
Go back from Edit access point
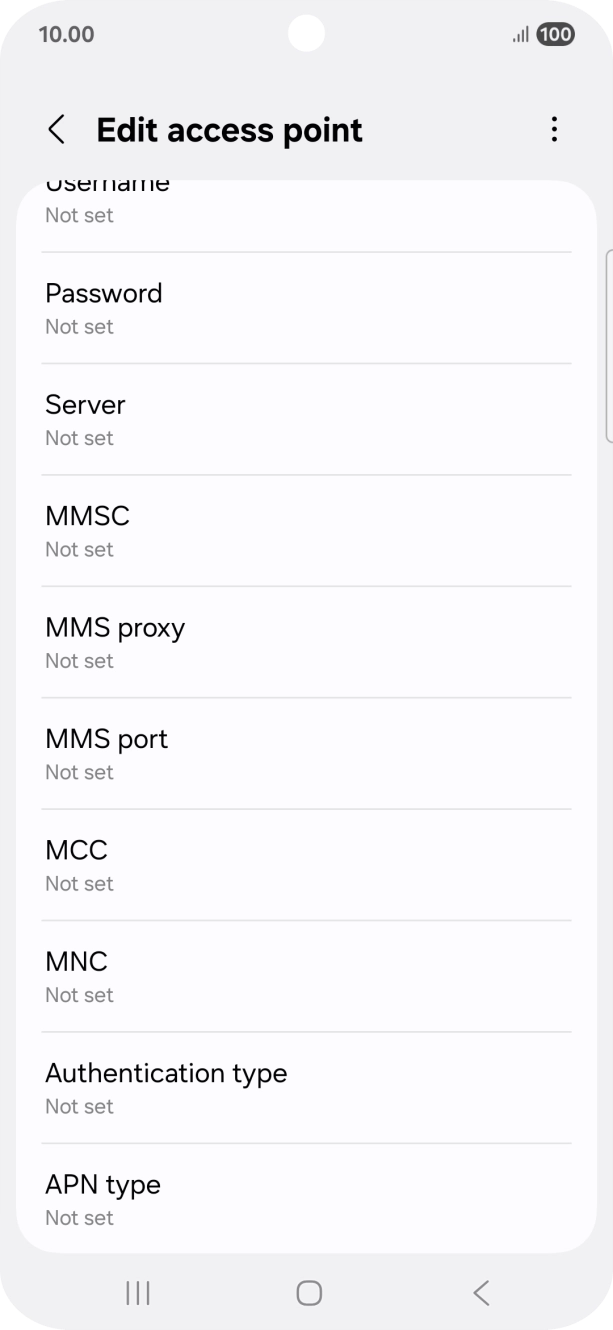pos(57,130)
